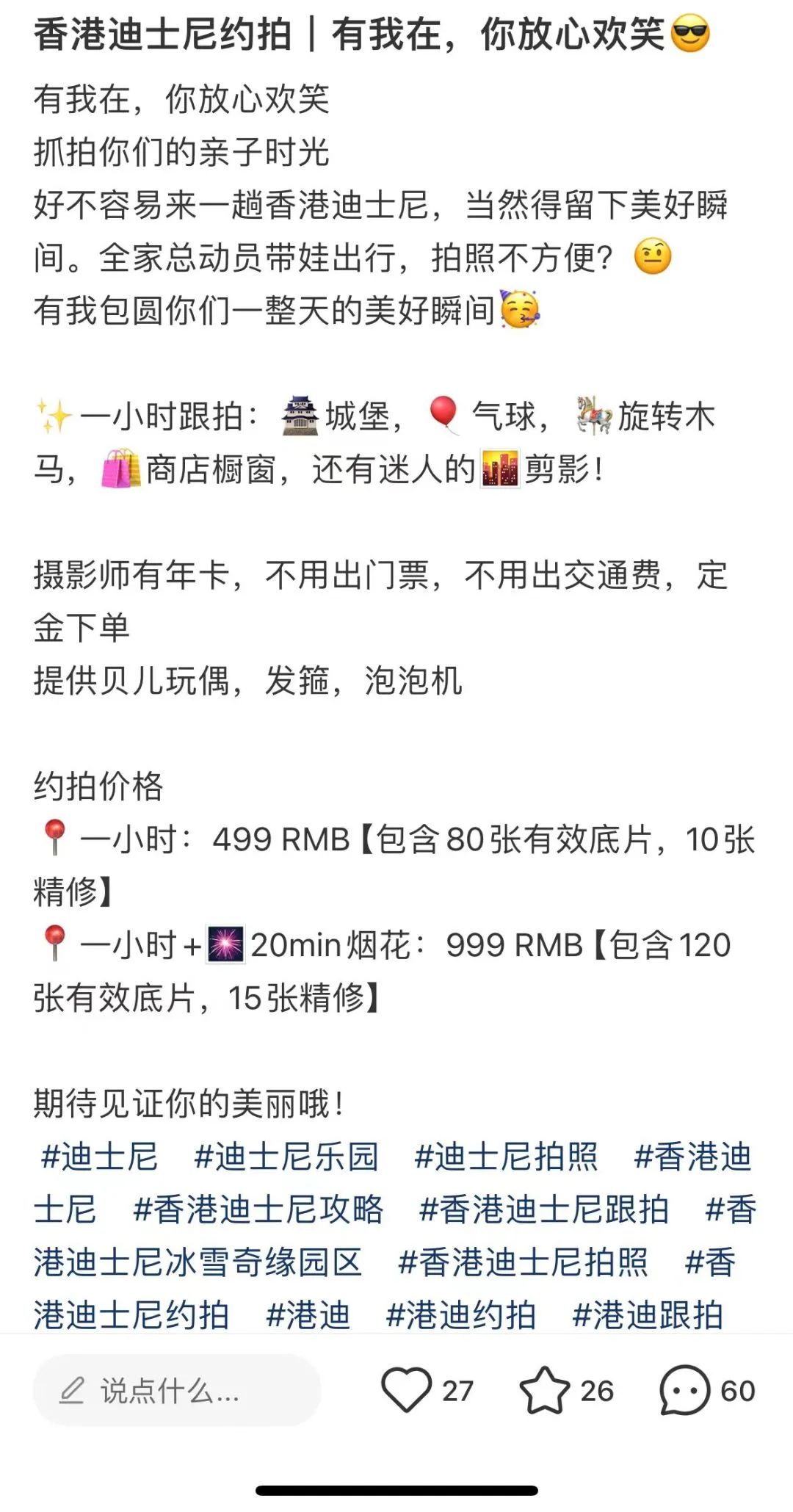Like this post with the heart icon
Viewport: 793px width, 1512px height.
point(406,1390)
